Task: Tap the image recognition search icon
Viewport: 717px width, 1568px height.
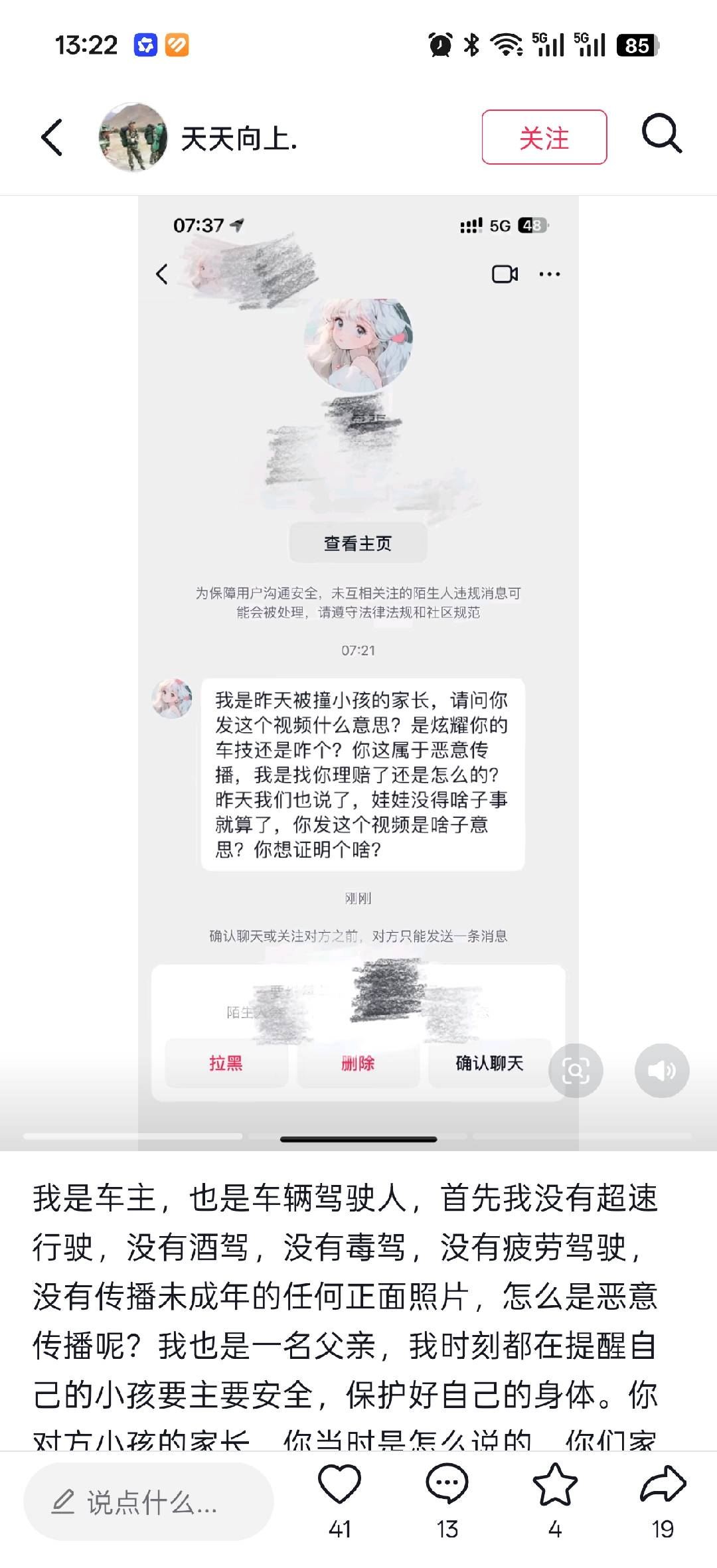Action: pyautogui.click(x=576, y=1070)
